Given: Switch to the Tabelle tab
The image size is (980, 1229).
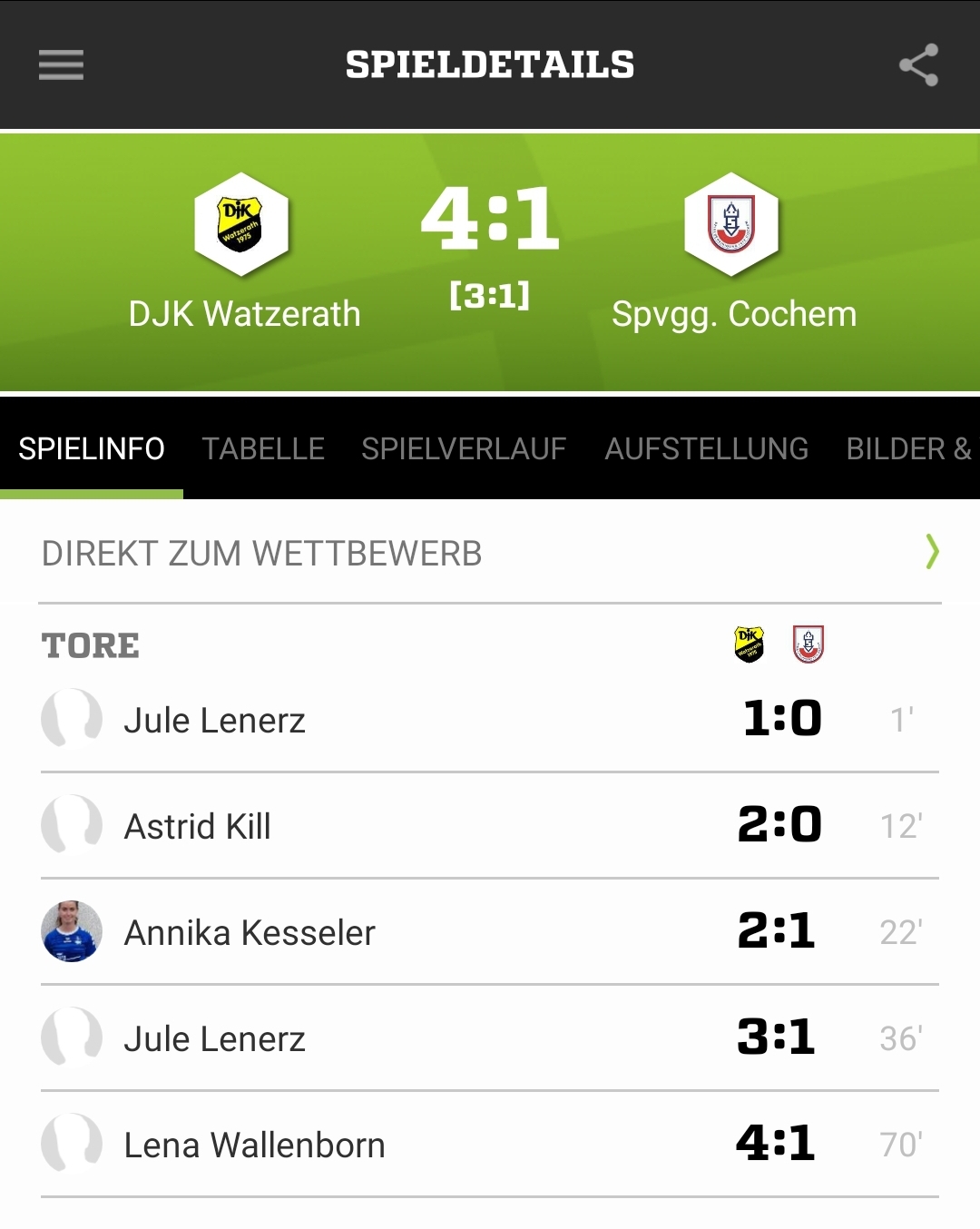Looking at the screenshot, I should pyautogui.click(x=263, y=448).
